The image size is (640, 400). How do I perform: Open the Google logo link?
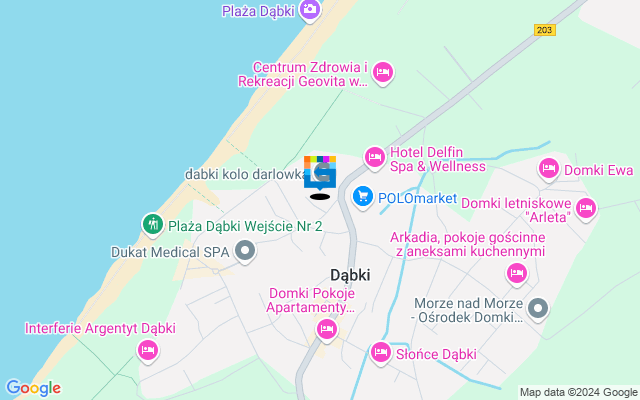coord(33,388)
